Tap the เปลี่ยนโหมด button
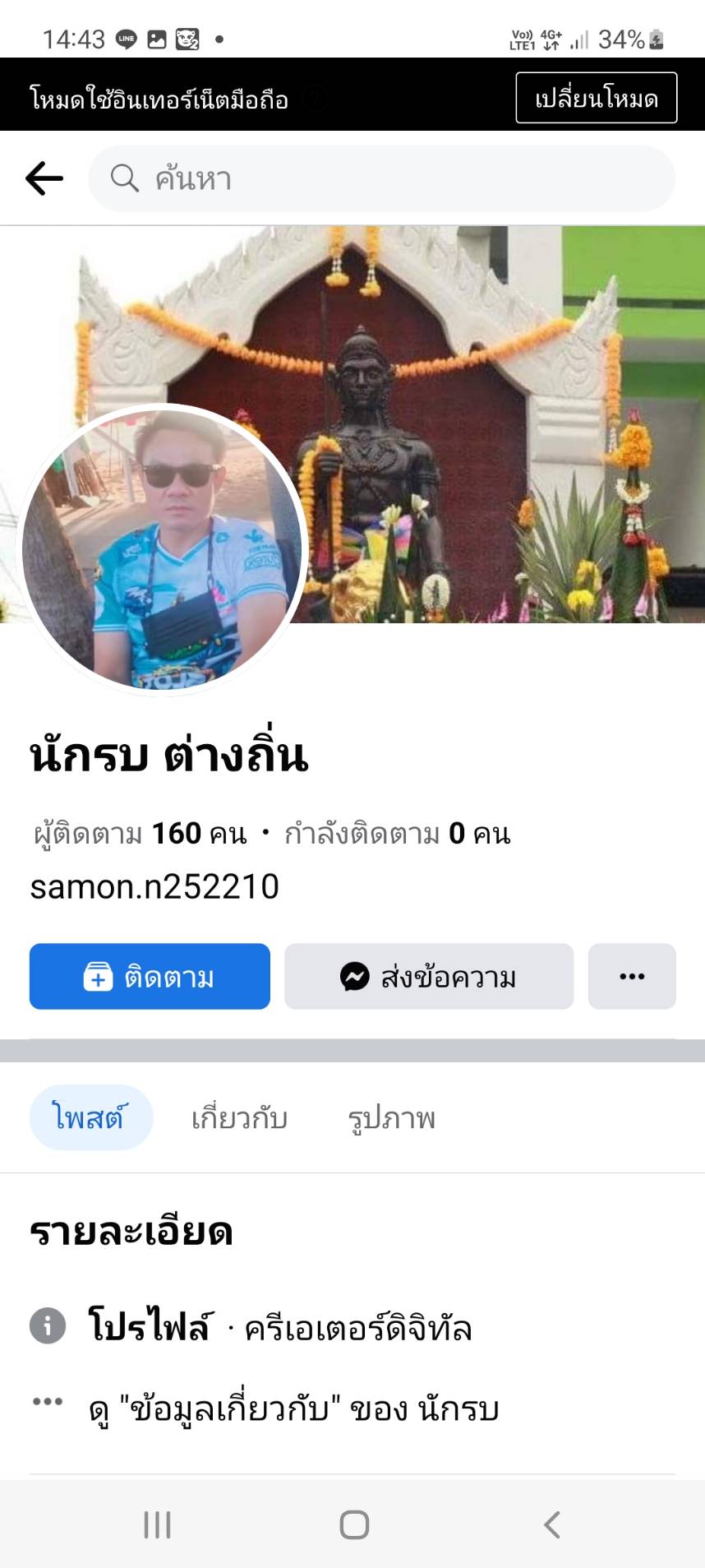The image size is (705, 1568). click(596, 98)
